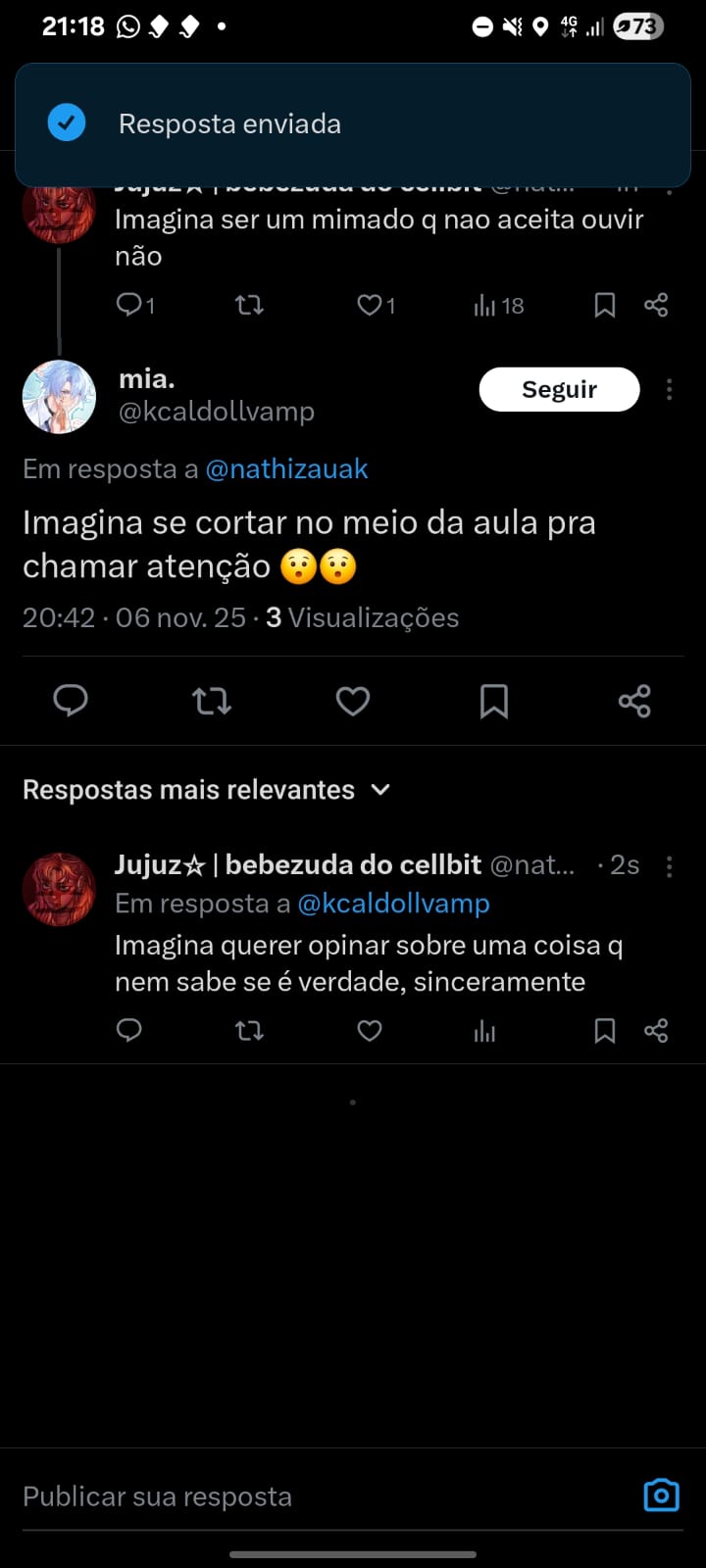Open mia.'s profile picture
The height and width of the screenshot is (1568, 706).
(59, 396)
